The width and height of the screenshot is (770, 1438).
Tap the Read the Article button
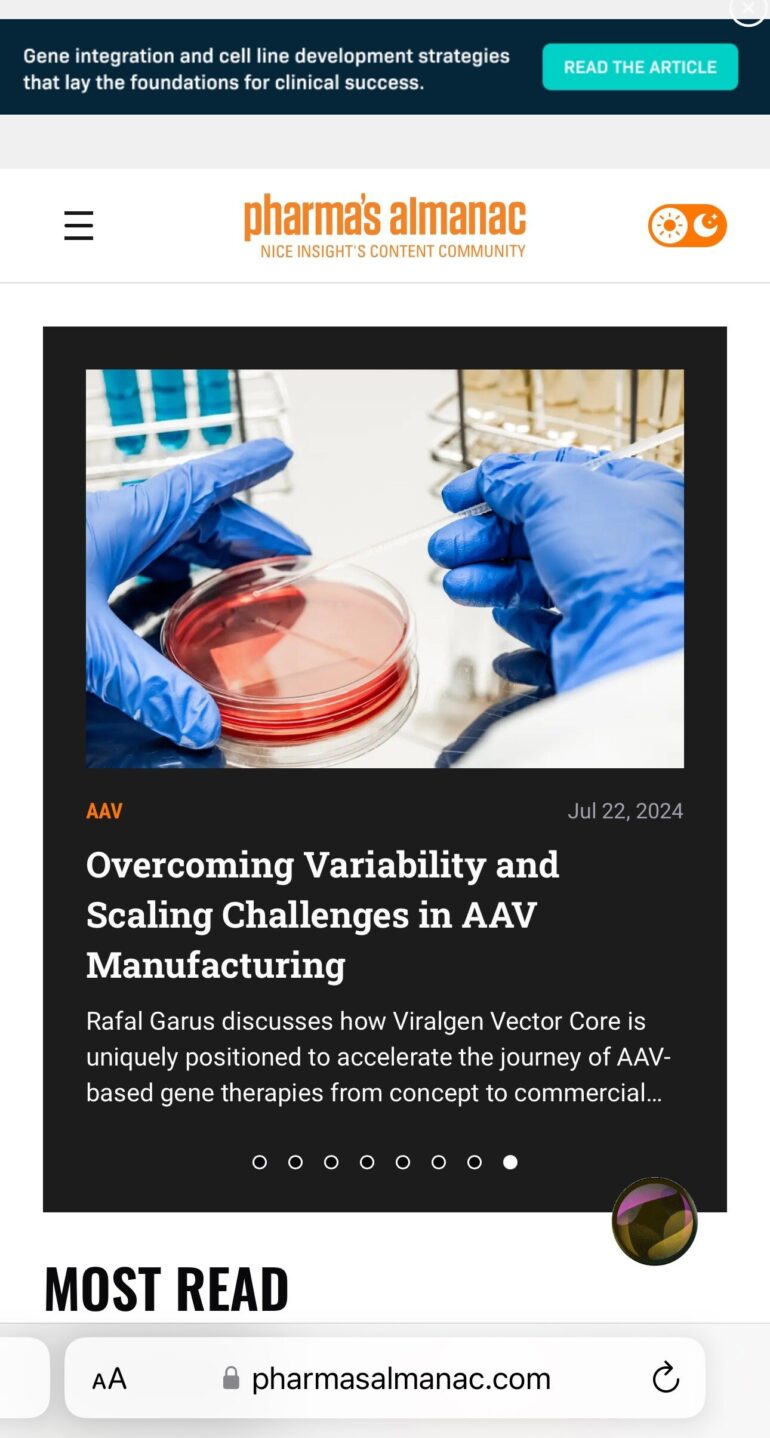640,67
